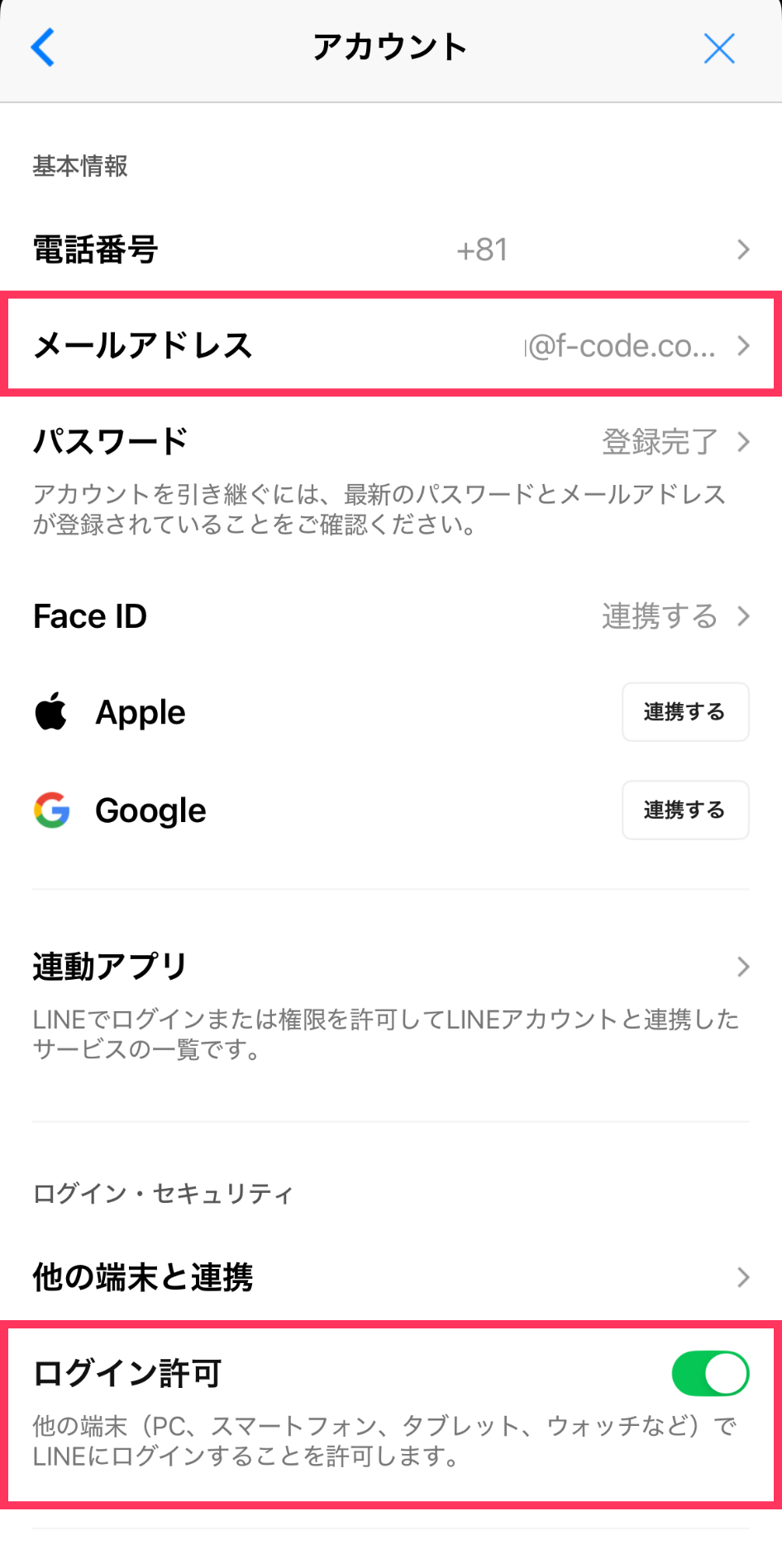Tap the back arrow icon
Screen dimensions: 782x1568
pos(43,48)
